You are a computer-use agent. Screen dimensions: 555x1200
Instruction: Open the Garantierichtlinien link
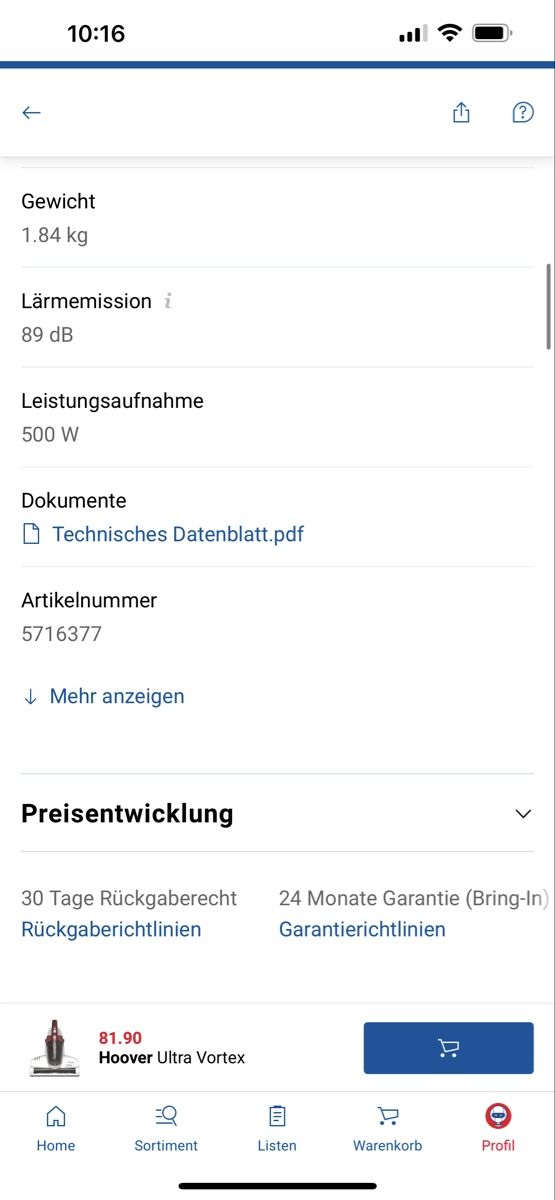pyautogui.click(x=362, y=929)
